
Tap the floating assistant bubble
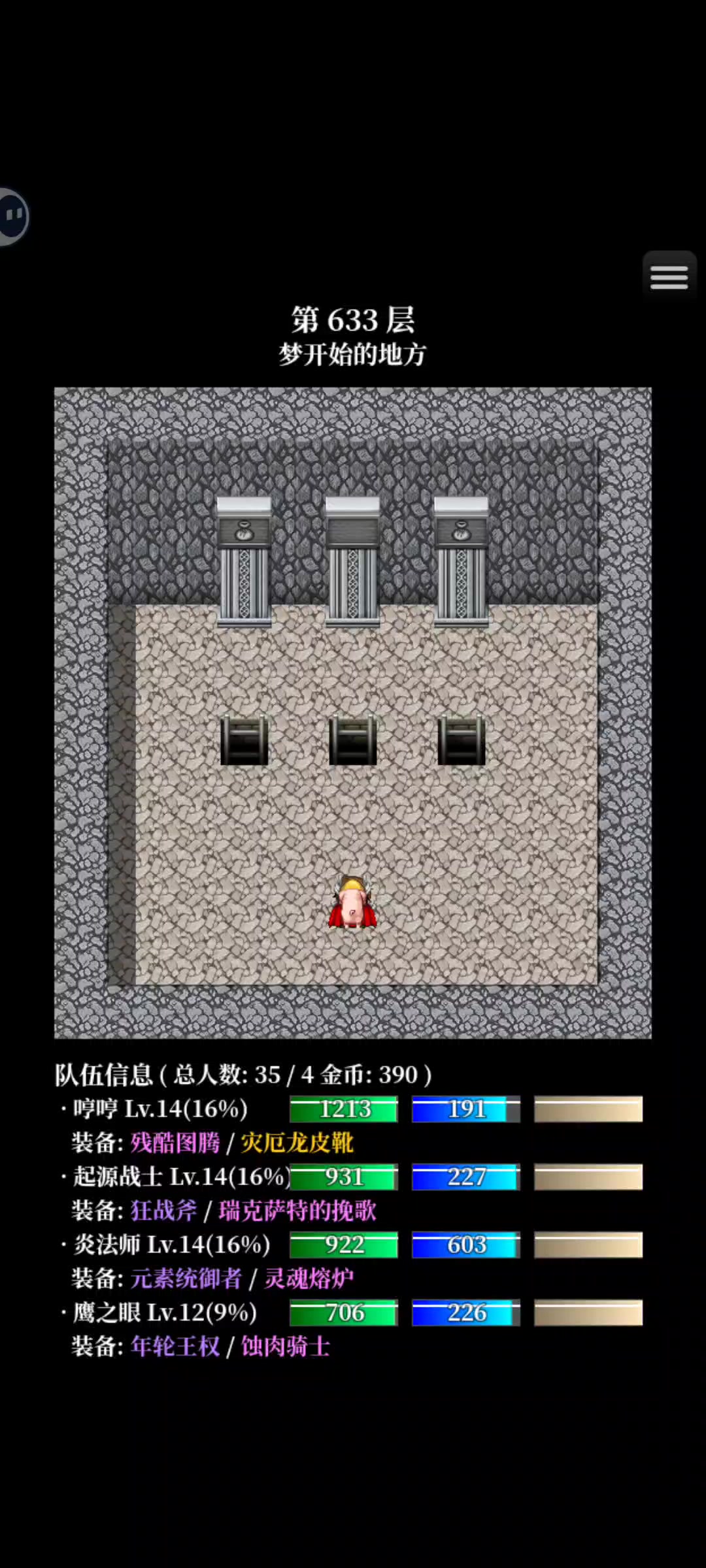click(x=13, y=216)
